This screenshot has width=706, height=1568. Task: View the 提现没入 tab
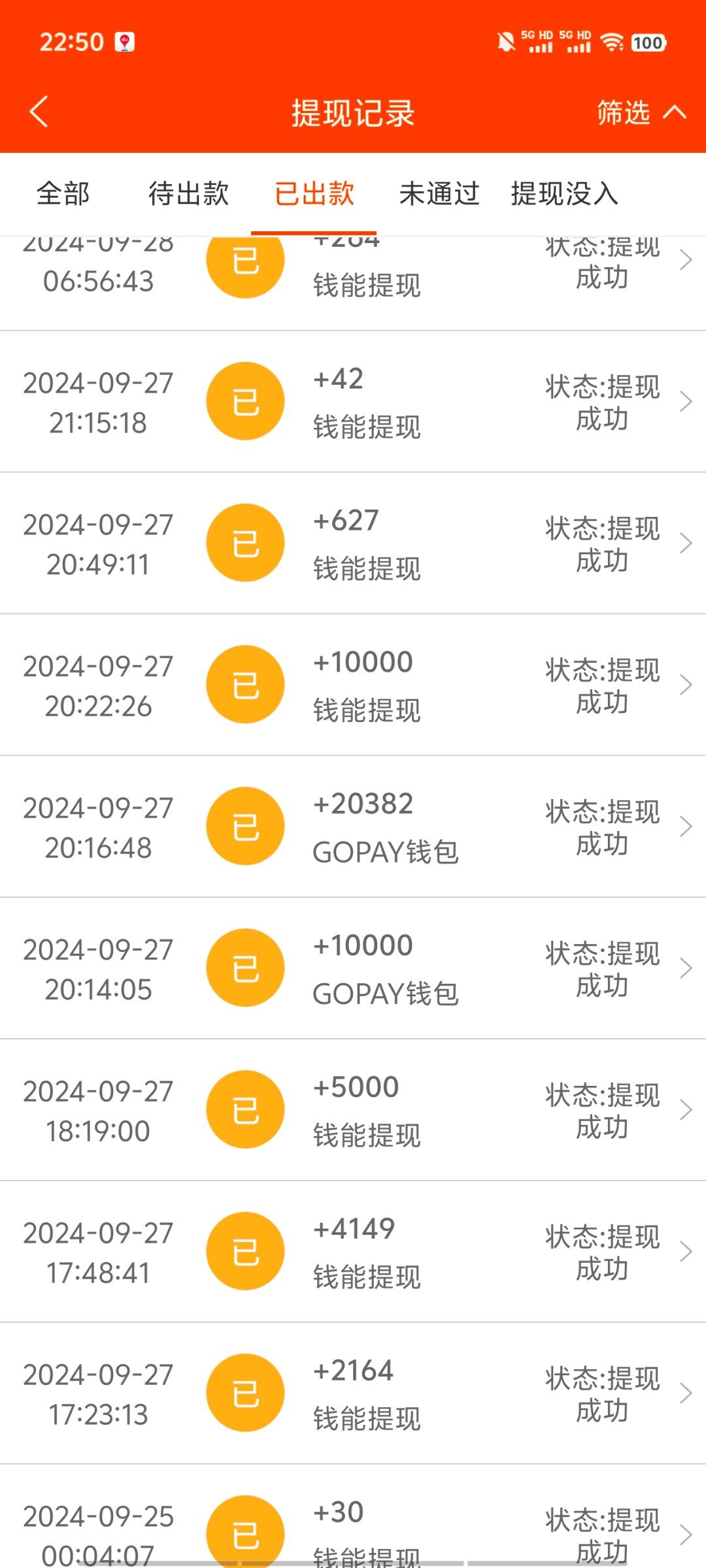click(x=564, y=194)
